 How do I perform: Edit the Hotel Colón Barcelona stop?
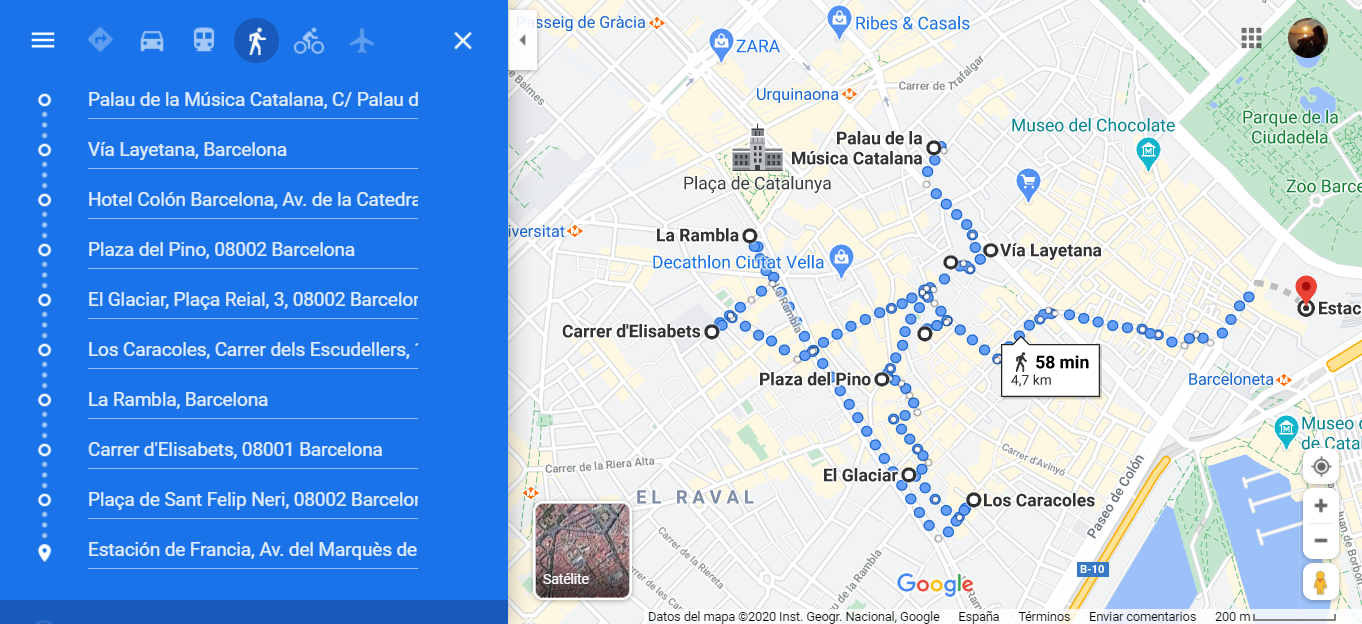point(252,200)
